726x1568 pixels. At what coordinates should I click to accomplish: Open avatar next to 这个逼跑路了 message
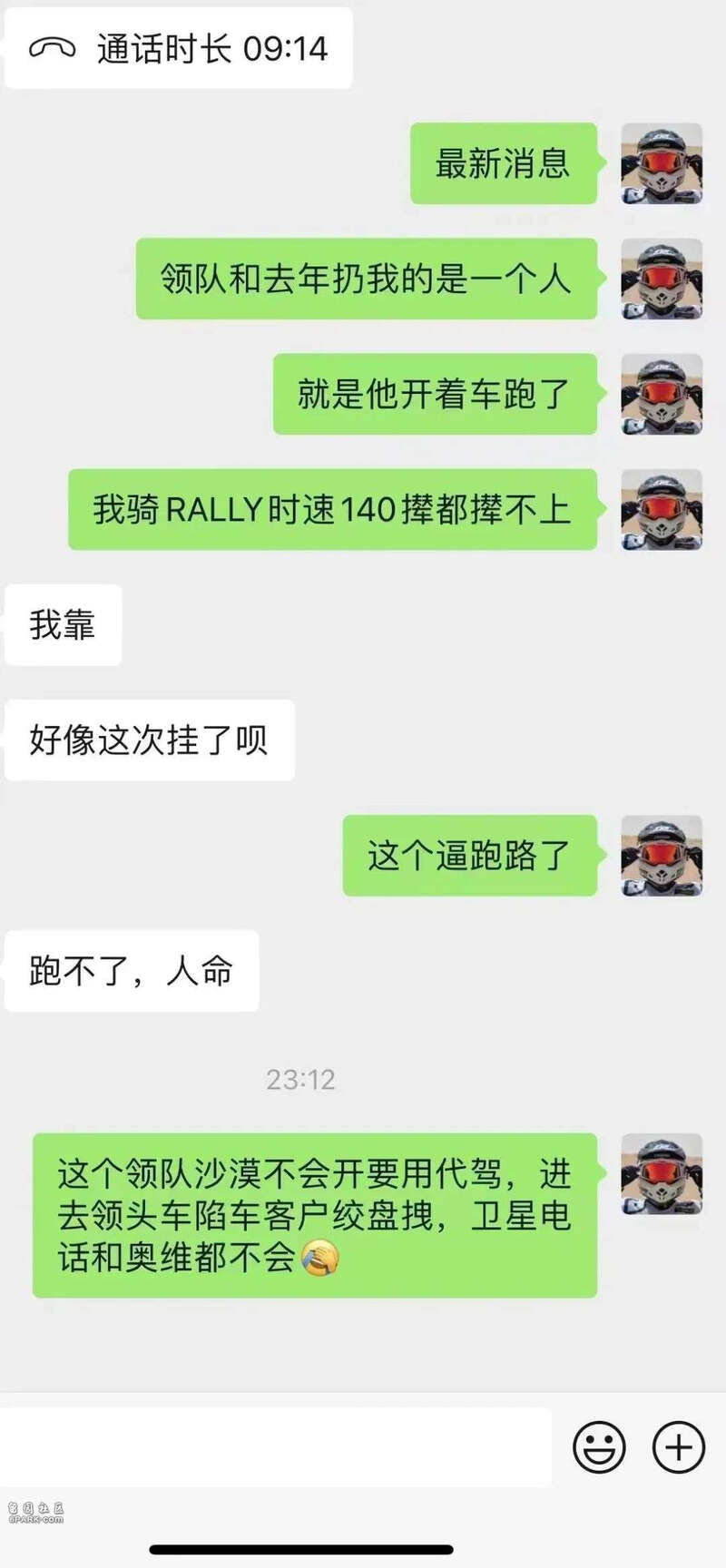pos(662,856)
